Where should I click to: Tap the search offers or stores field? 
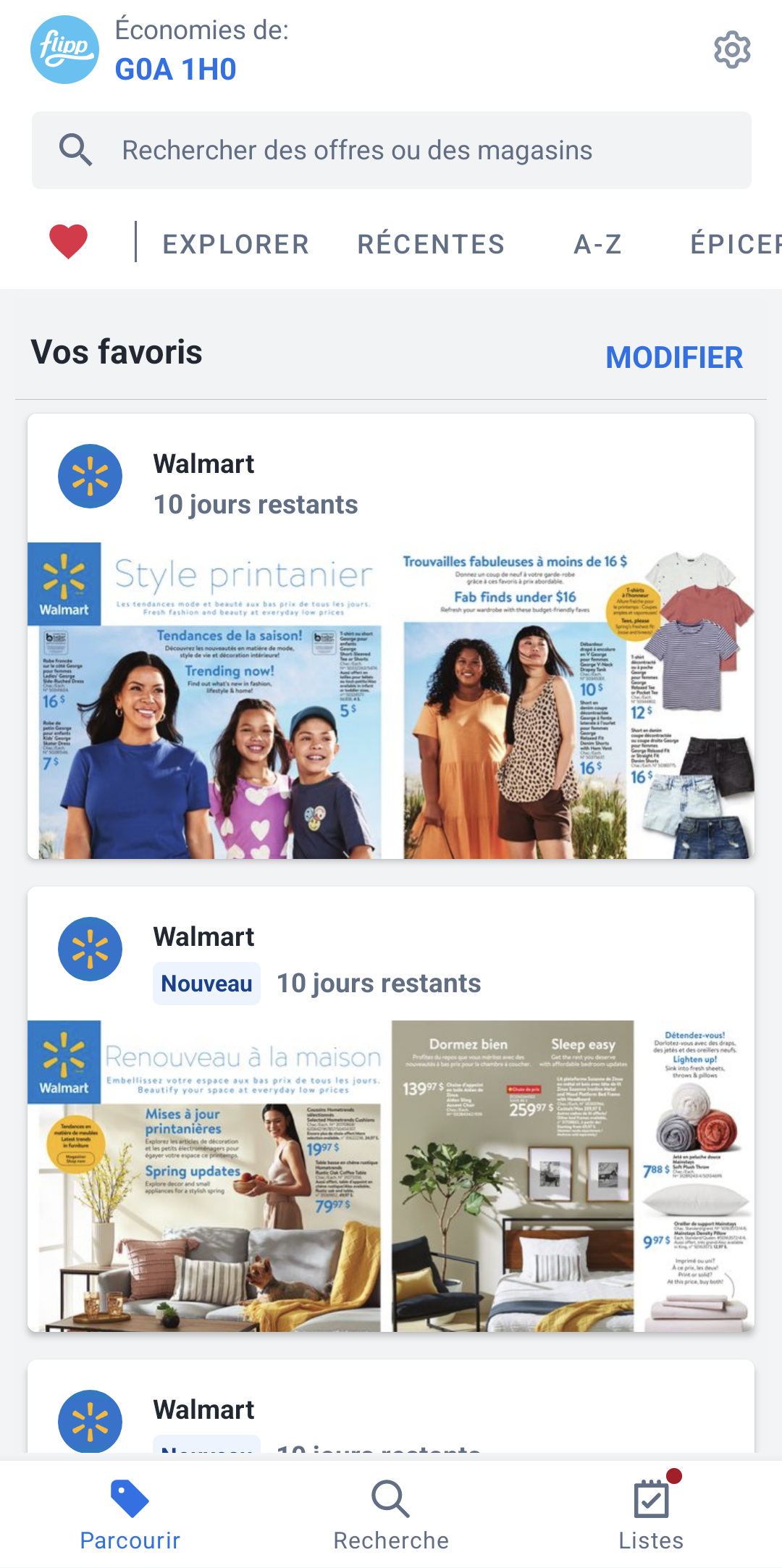pyautogui.click(x=391, y=151)
